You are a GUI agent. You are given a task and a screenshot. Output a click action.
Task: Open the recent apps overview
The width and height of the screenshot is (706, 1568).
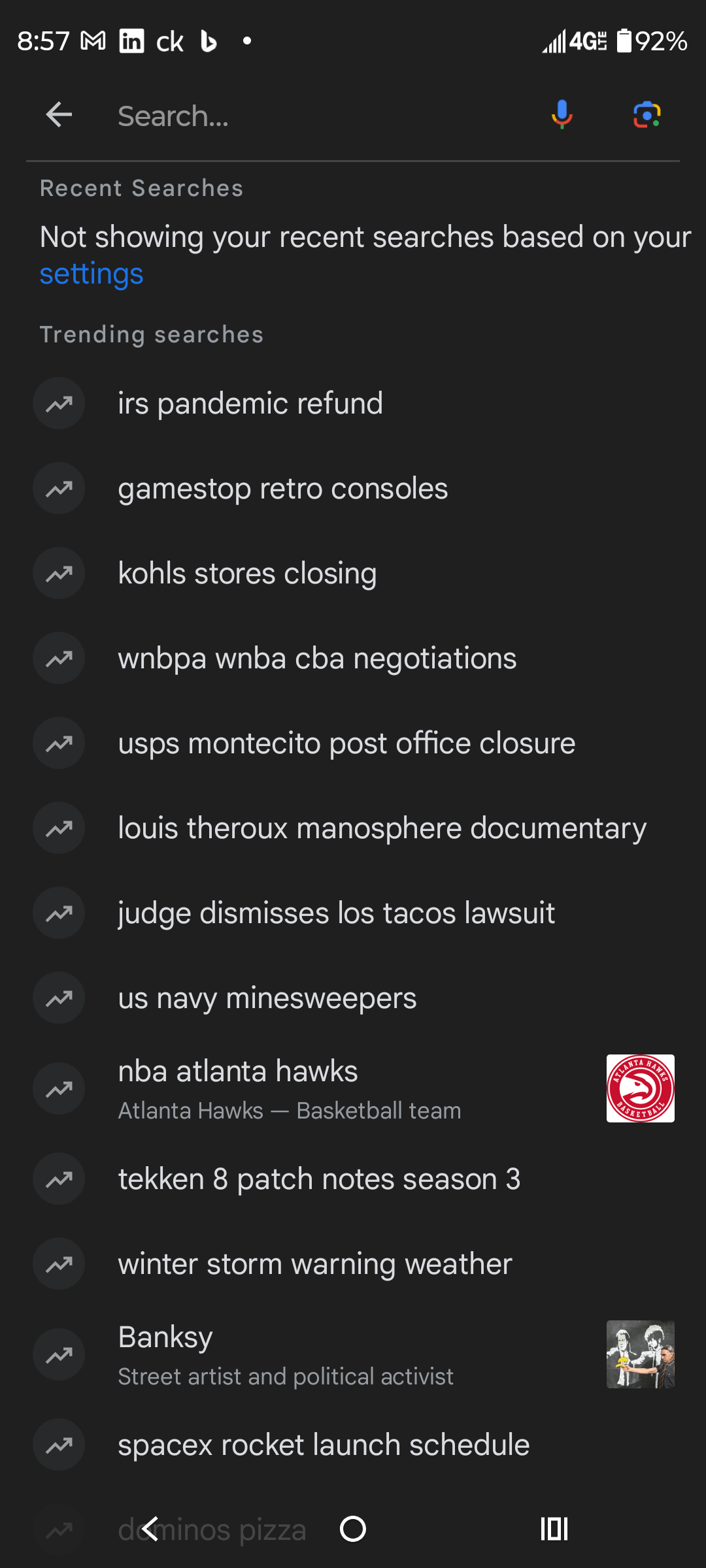[x=554, y=1529]
